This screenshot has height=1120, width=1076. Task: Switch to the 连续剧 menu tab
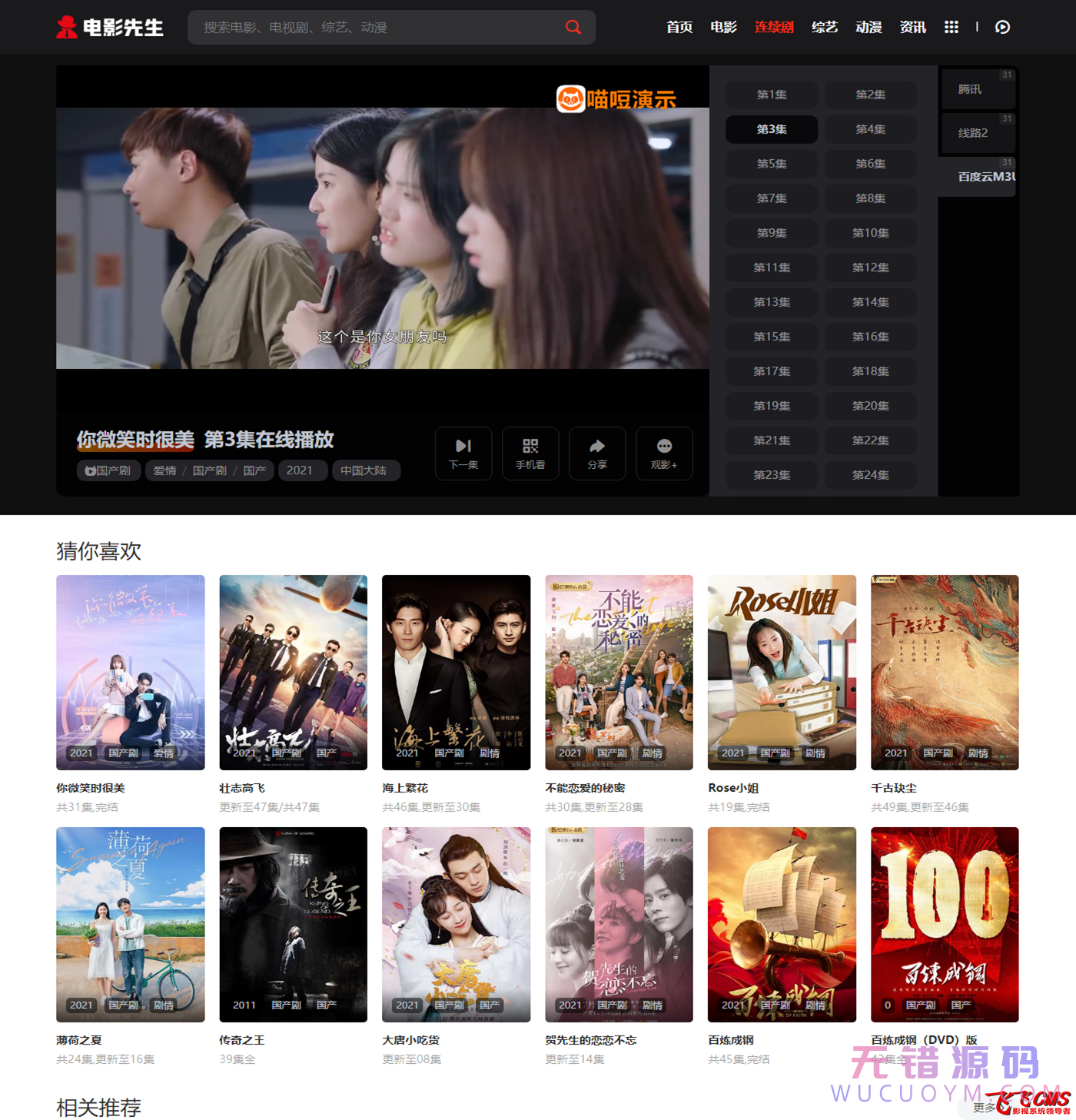(773, 26)
